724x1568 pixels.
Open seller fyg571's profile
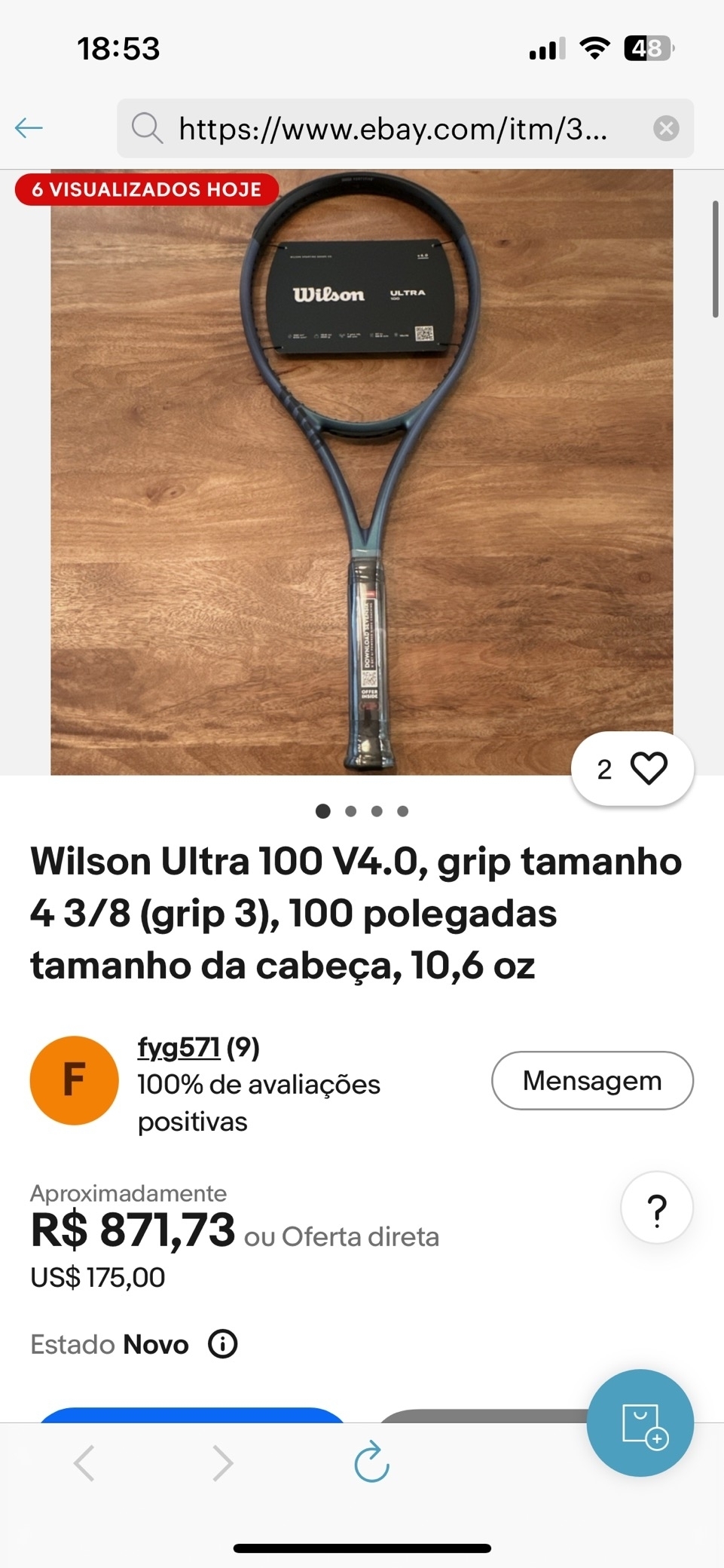click(x=179, y=1047)
